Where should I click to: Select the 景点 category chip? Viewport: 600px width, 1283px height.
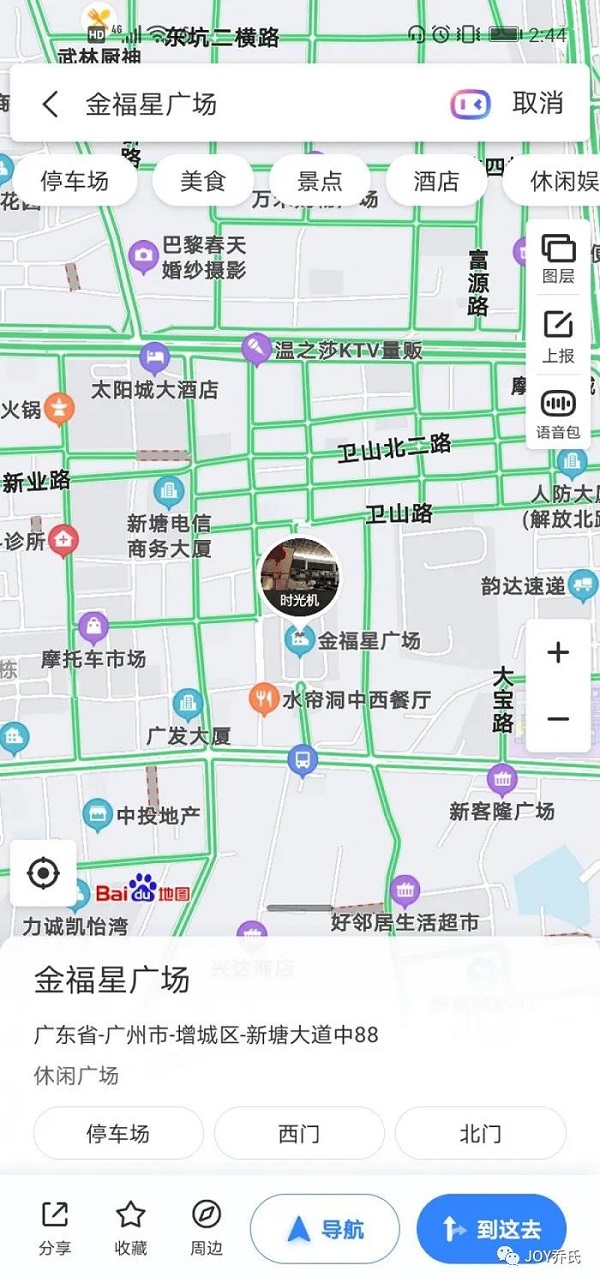(x=320, y=181)
